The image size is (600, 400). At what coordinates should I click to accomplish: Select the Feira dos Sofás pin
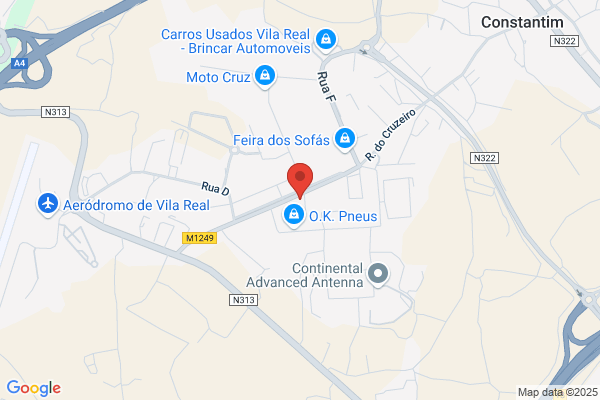[x=345, y=139]
